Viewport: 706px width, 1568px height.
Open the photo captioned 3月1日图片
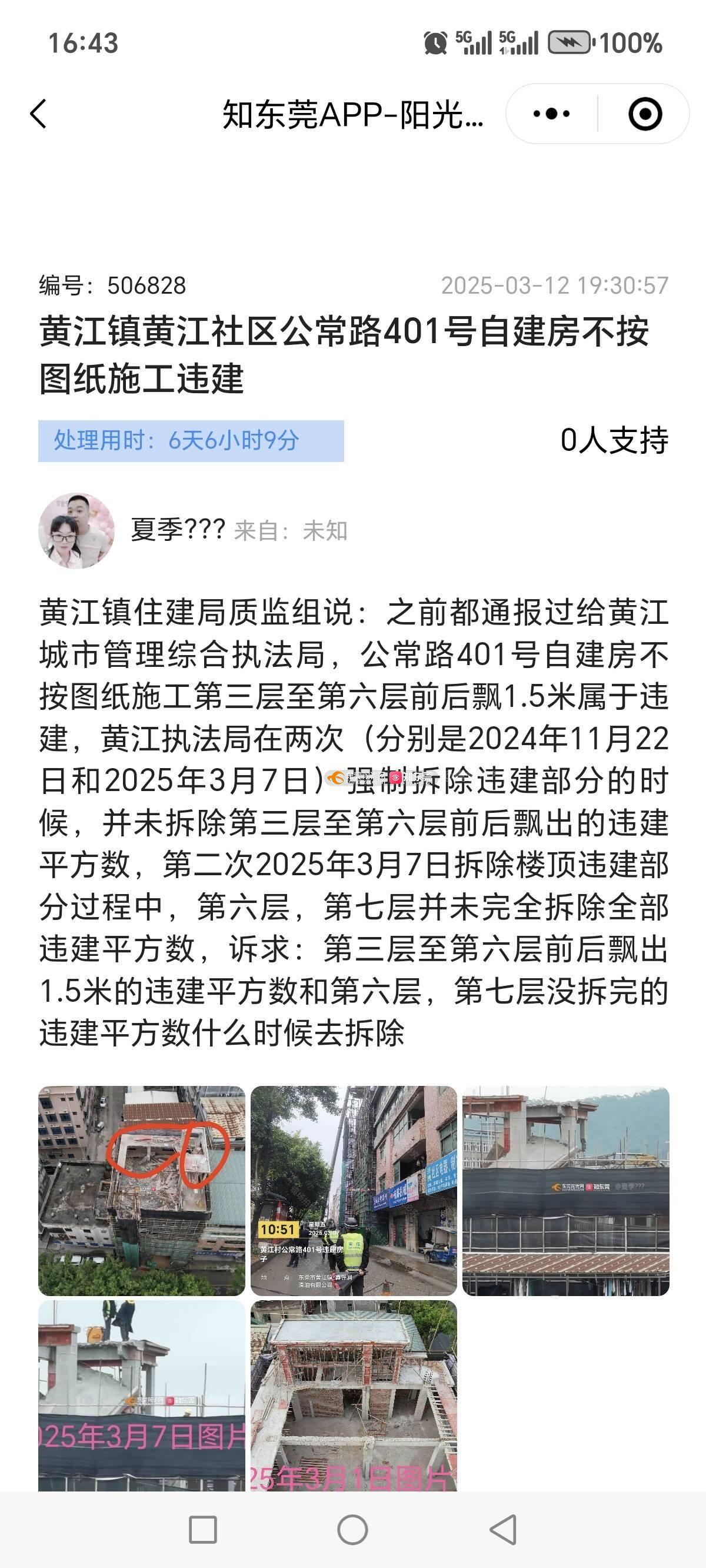354,1395
